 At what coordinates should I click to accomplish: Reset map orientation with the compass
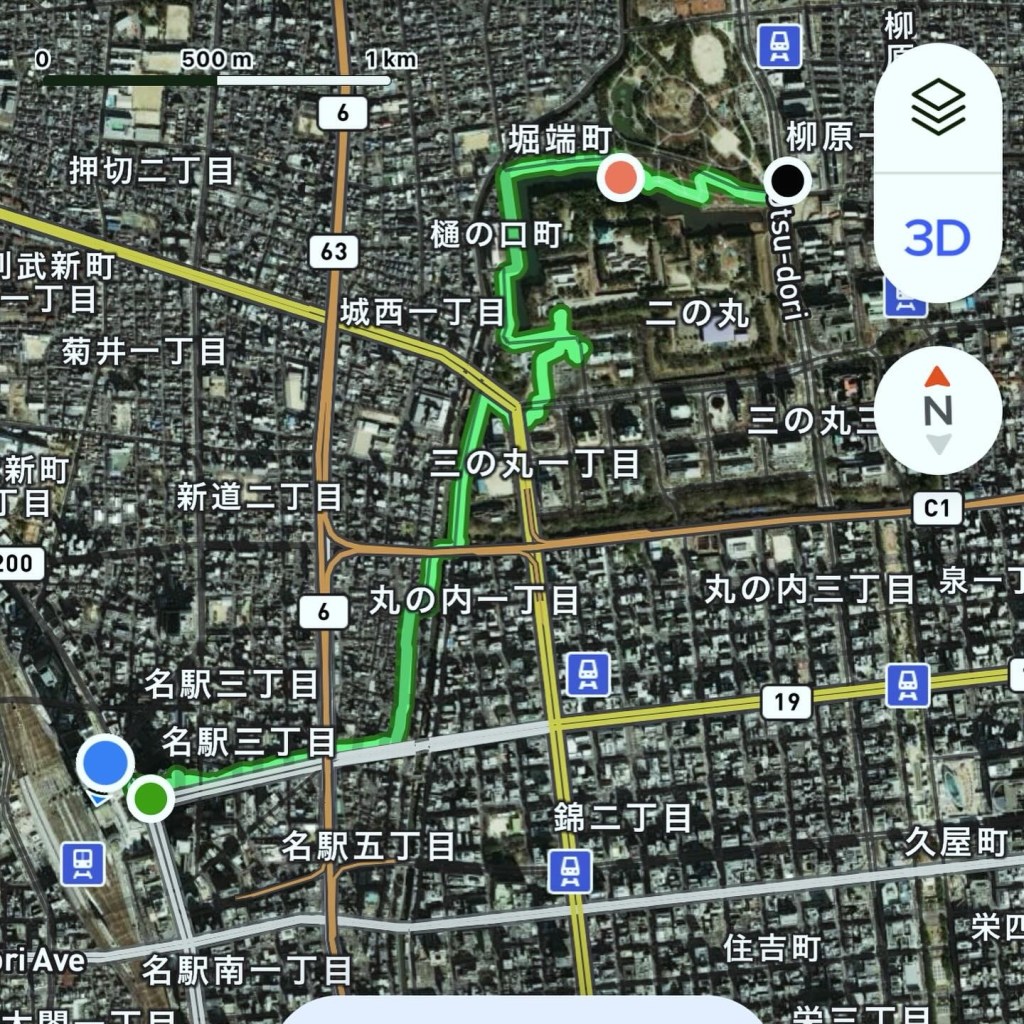coord(937,410)
